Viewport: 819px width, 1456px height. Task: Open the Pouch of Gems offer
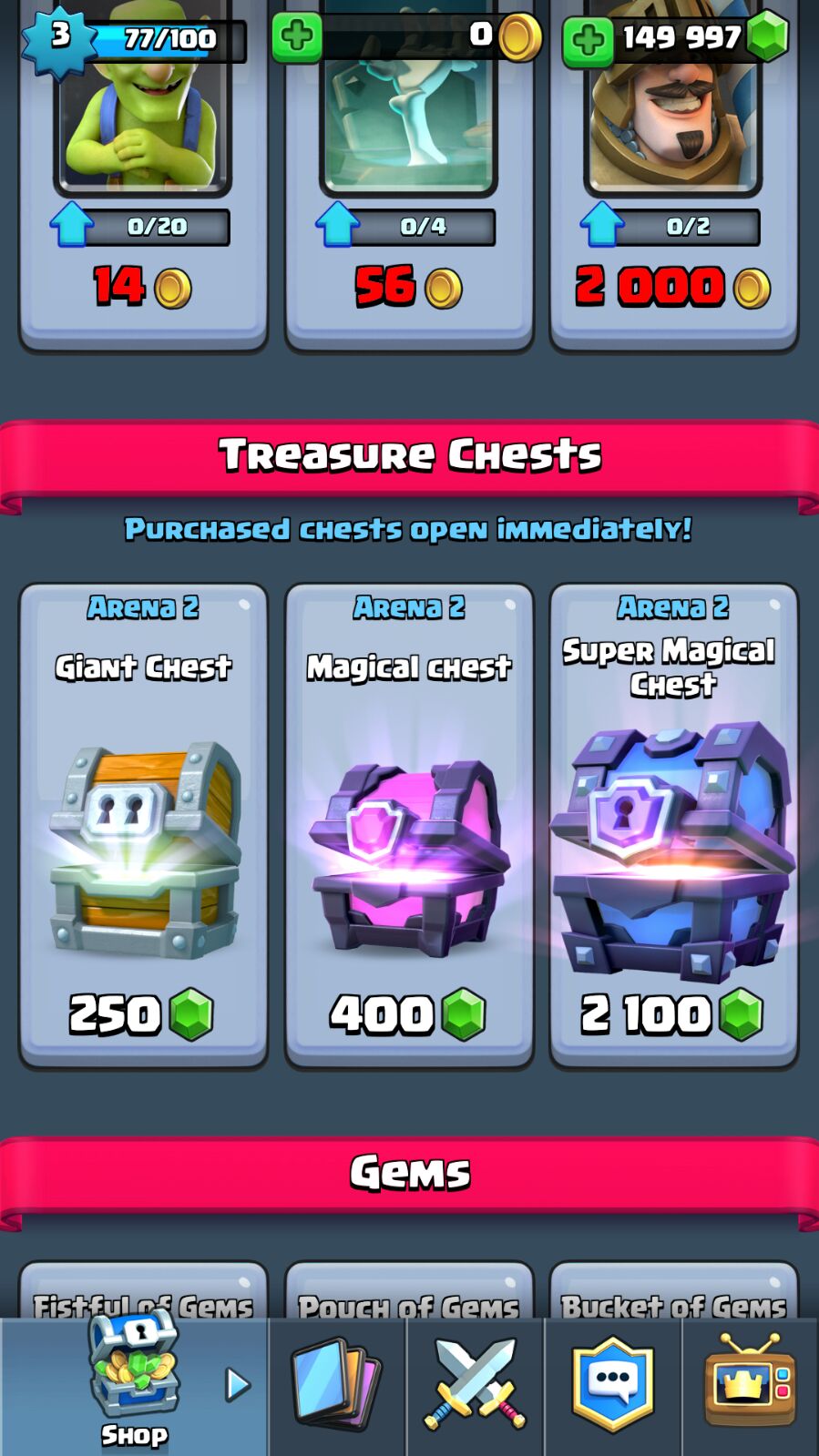tap(408, 1290)
